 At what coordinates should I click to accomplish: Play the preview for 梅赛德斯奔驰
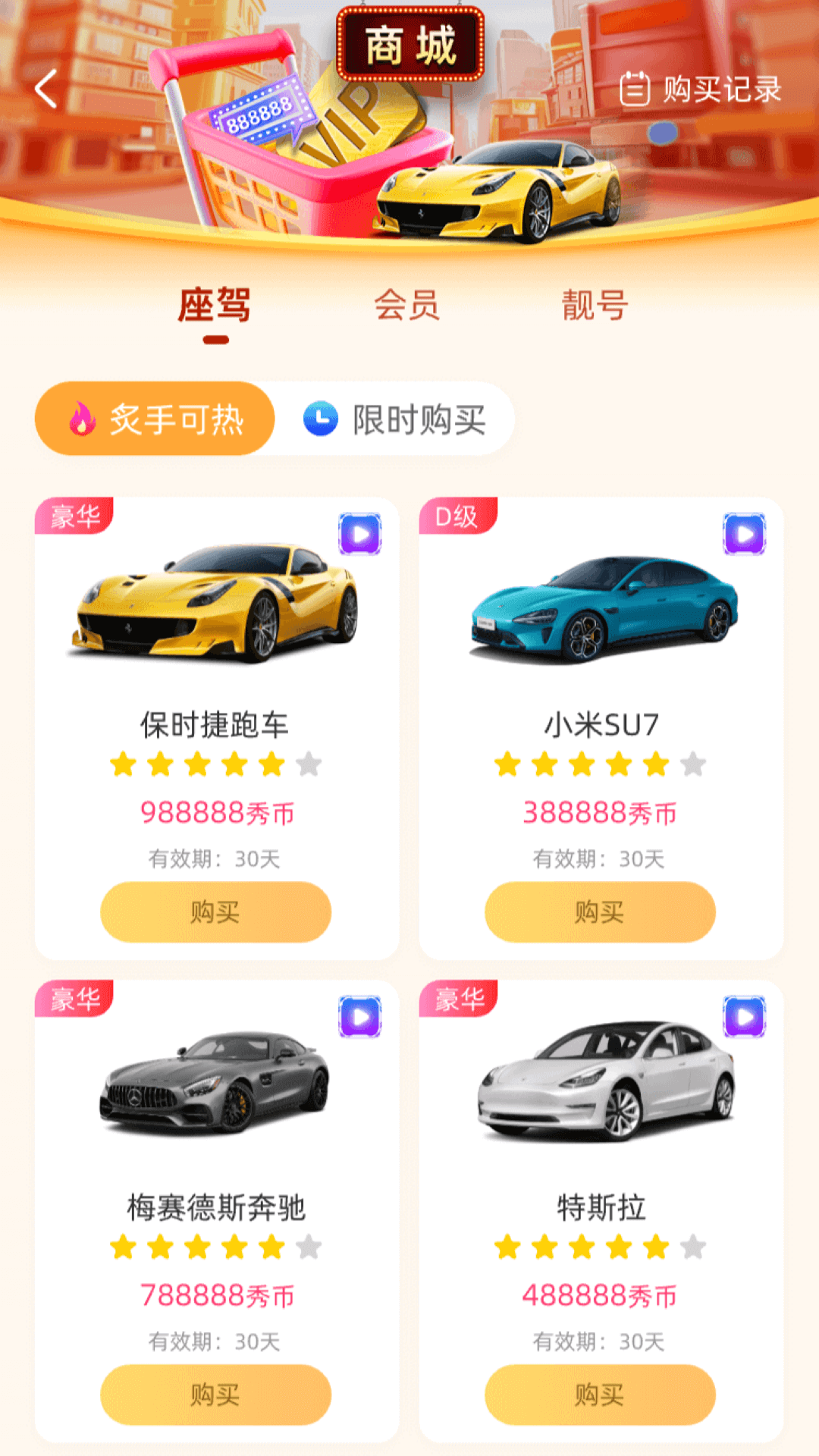pyautogui.click(x=359, y=1016)
